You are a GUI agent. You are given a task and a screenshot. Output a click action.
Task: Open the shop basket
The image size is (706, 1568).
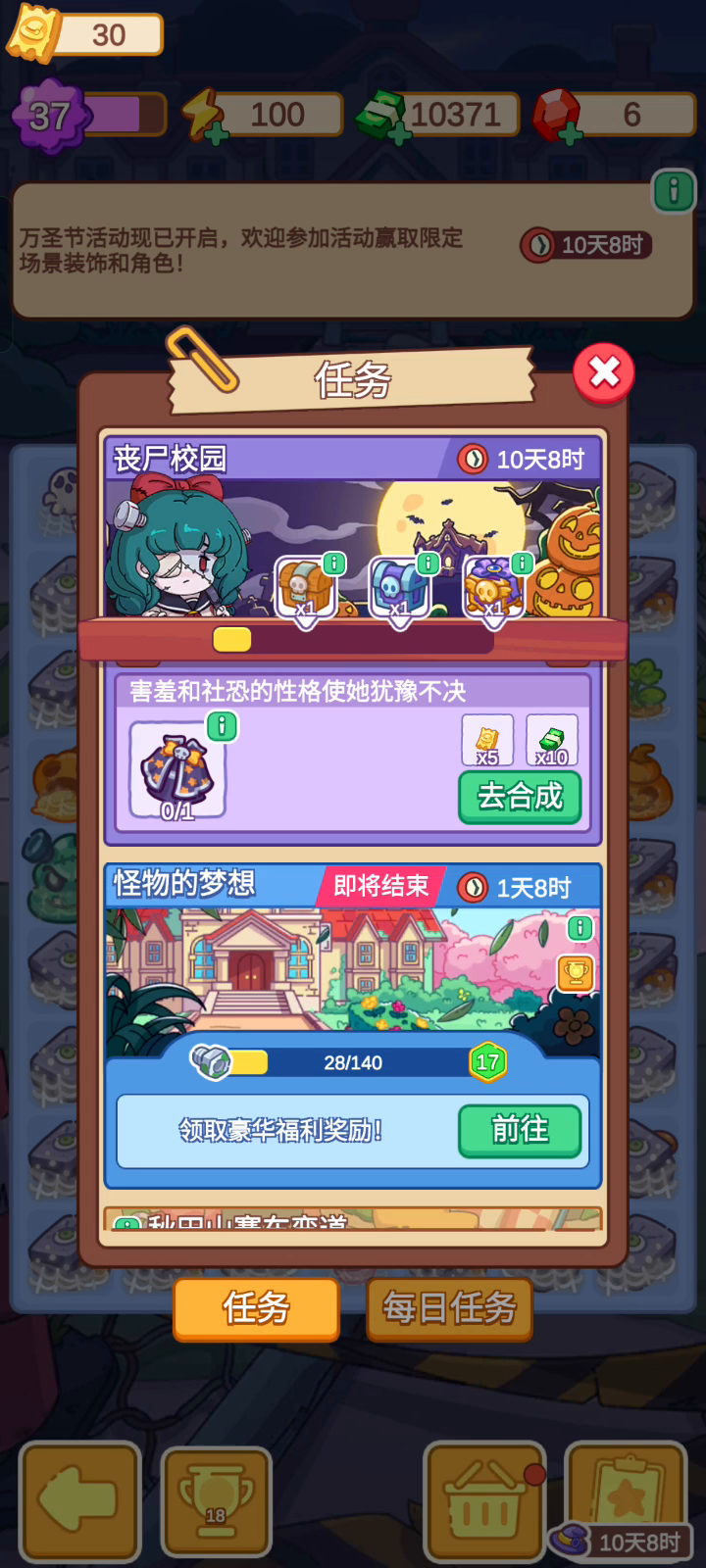(484, 1501)
